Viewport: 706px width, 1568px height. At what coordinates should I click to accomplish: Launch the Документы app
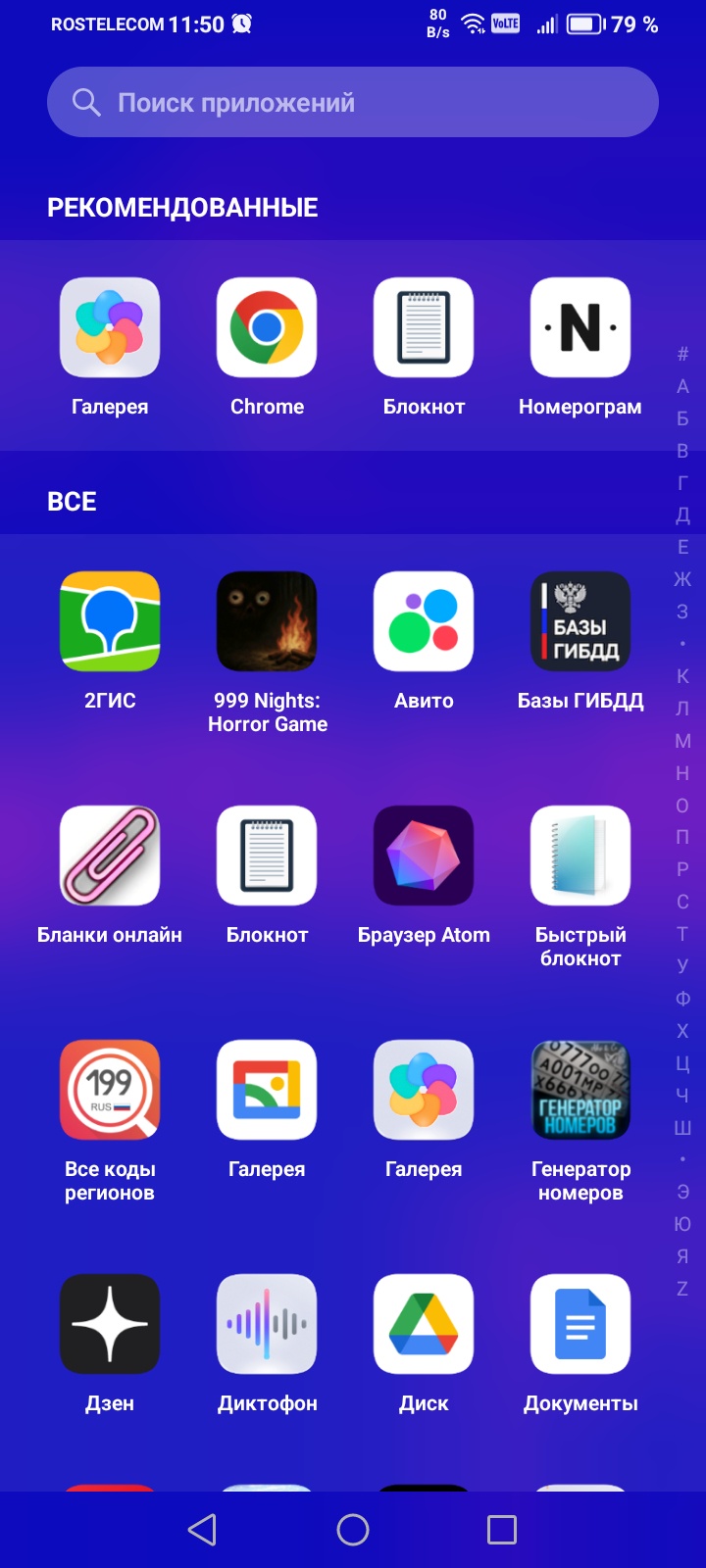(x=580, y=1325)
